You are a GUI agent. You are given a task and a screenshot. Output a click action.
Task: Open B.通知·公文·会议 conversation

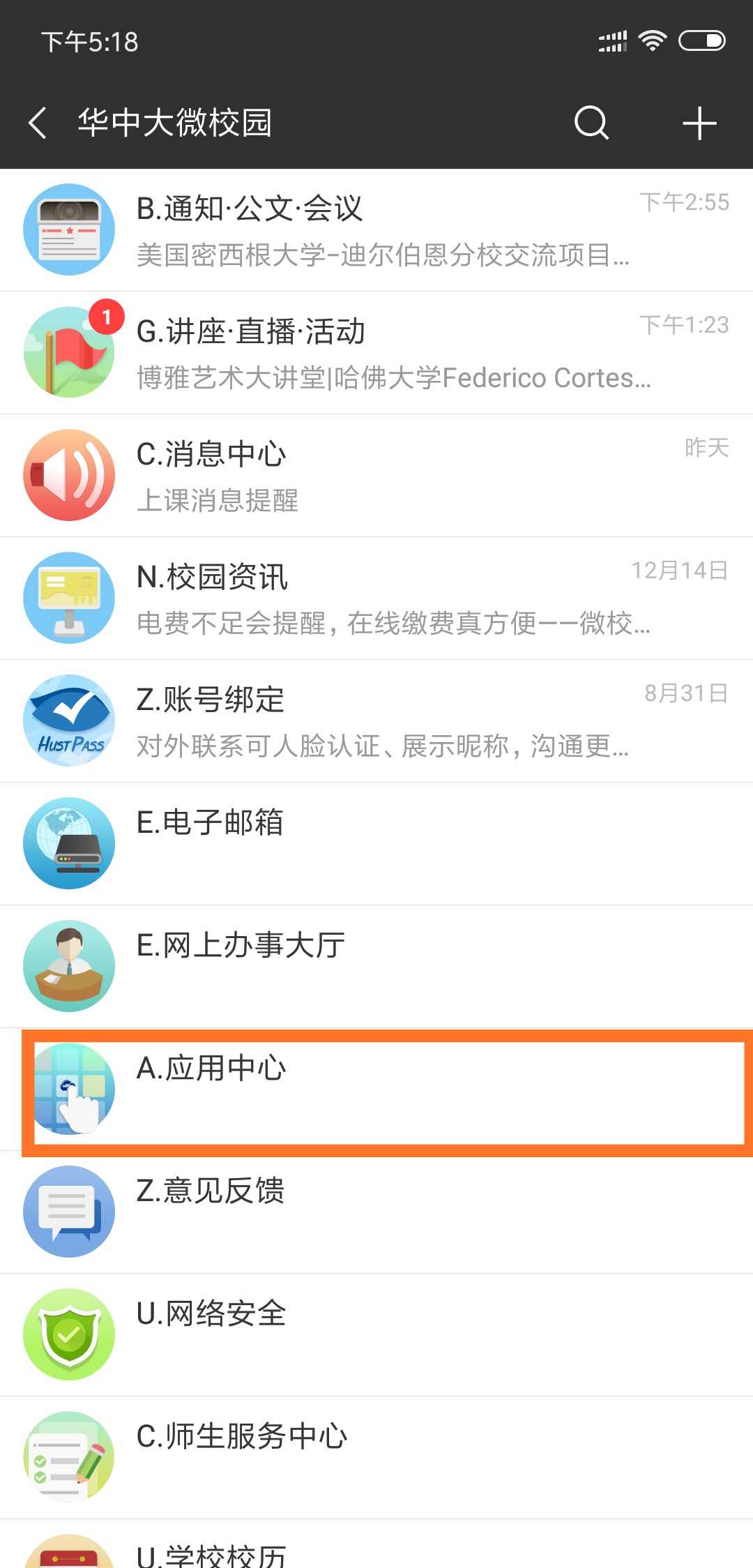click(x=376, y=230)
